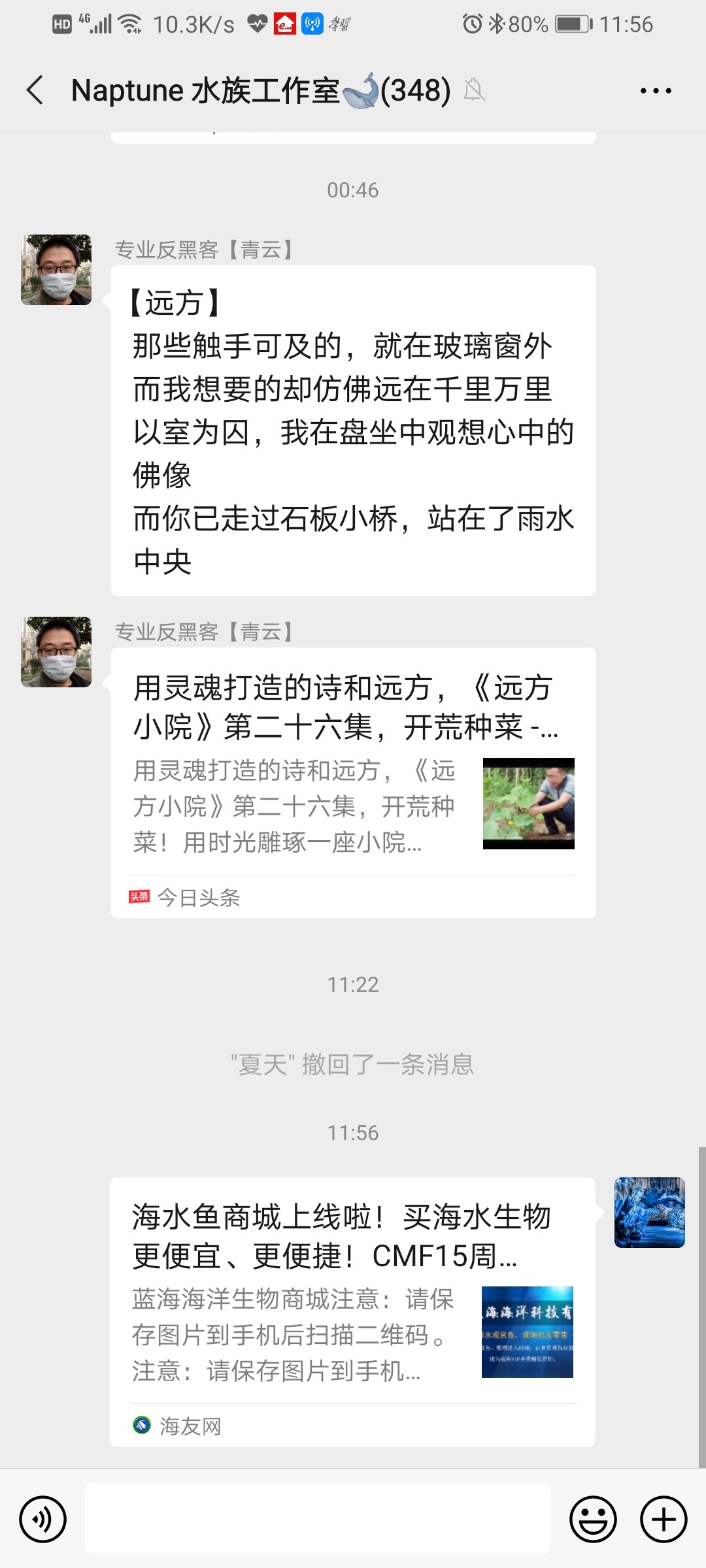Open the 海水鱼商城上线啦 shared link card
Image resolution: width=706 pixels, height=1568 pixels.
click(x=352, y=1311)
